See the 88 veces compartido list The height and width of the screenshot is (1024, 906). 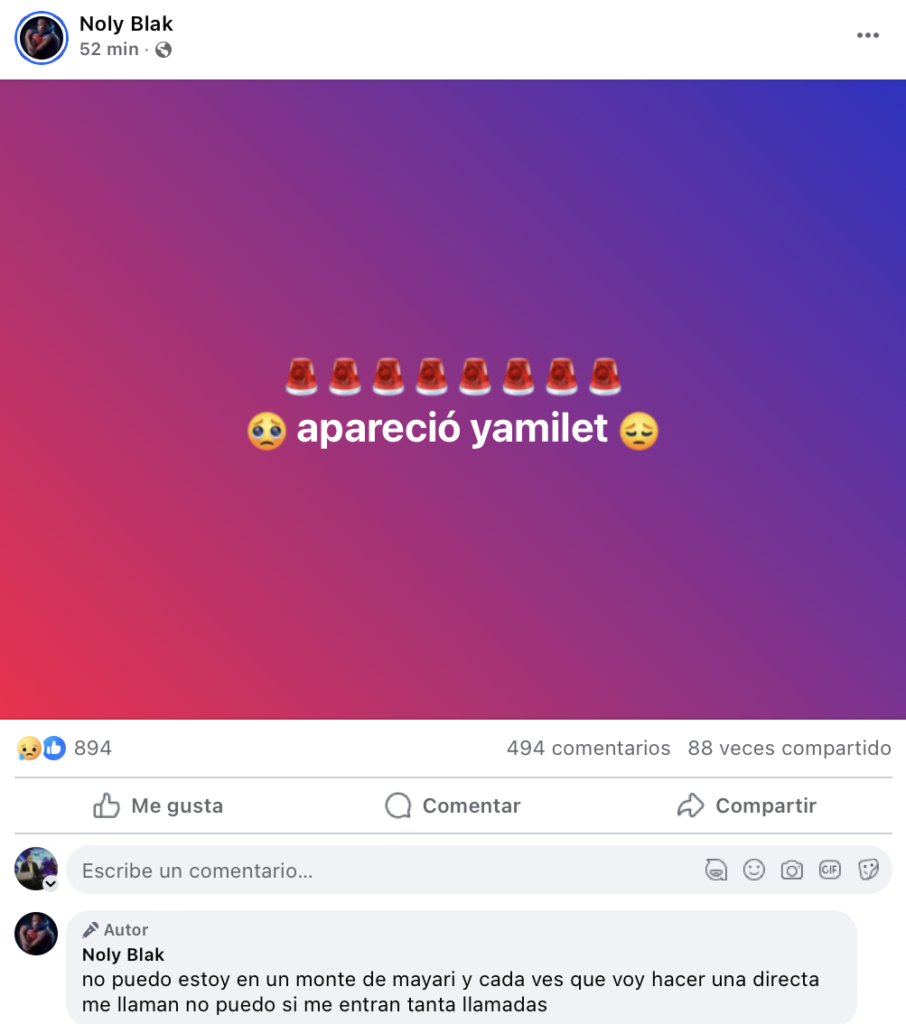[789, 748]
